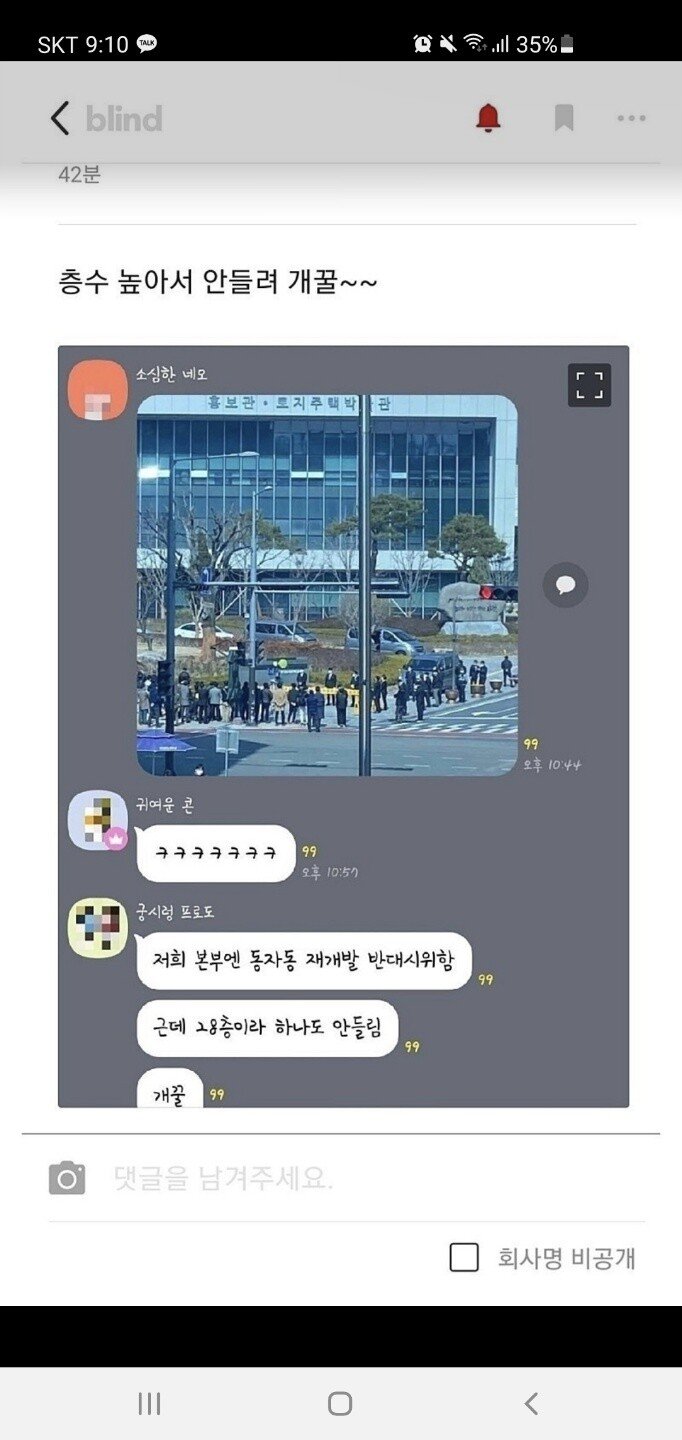682x1440 pixels.
Task: Open recent apps from navigation bar
Action: pyautogui.click(x=149, y=1404)
